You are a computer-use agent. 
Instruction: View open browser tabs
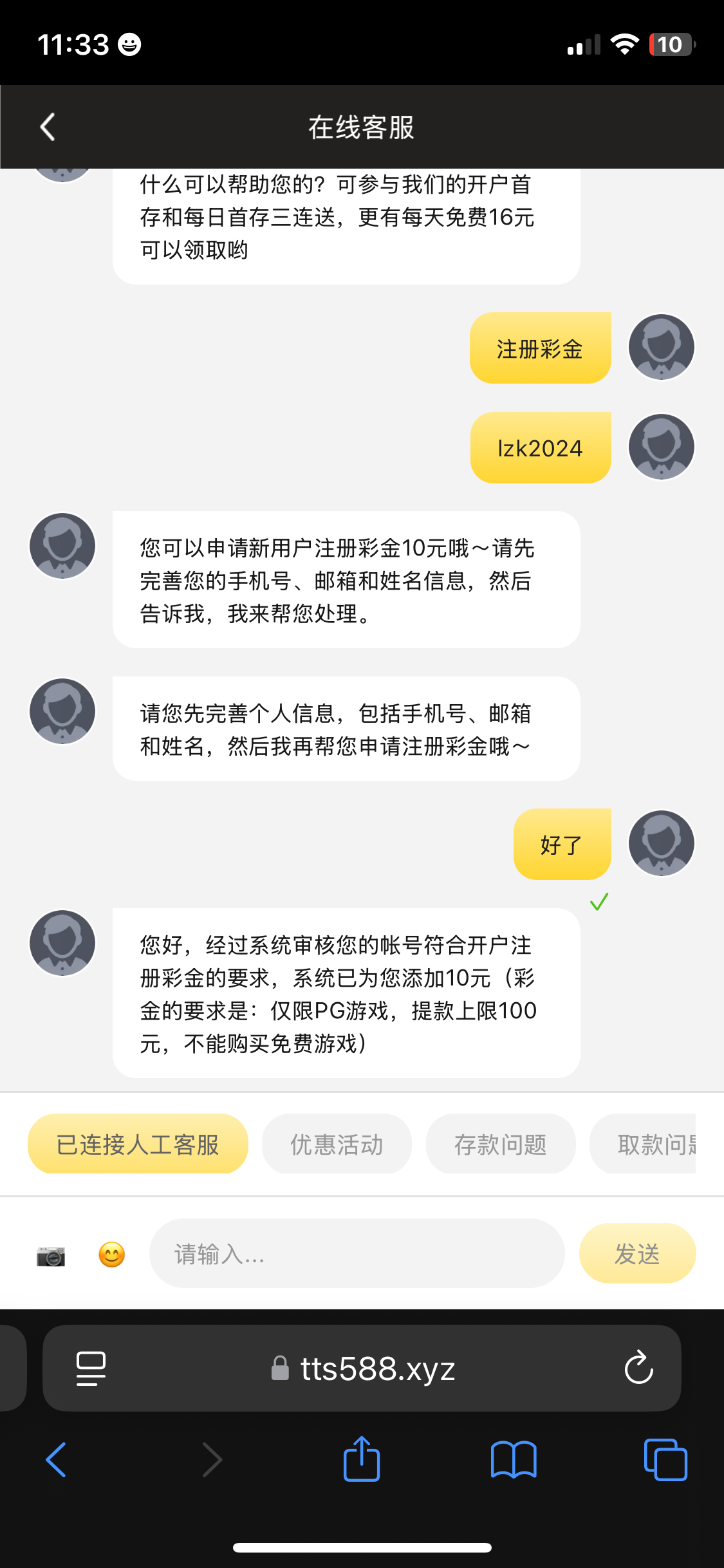click(x=665, y=1460)
